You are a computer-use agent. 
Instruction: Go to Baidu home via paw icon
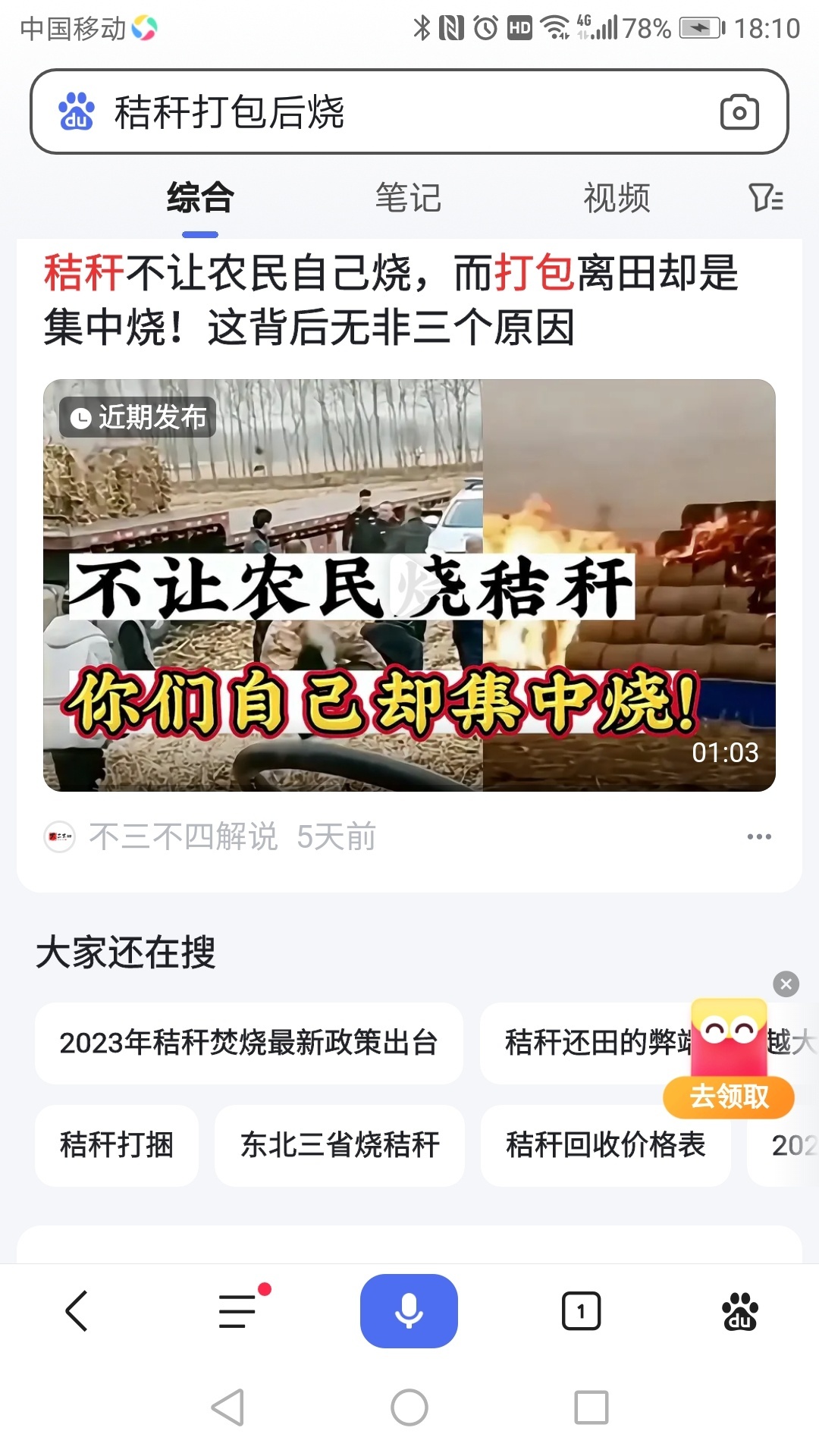click(739, 1311)
